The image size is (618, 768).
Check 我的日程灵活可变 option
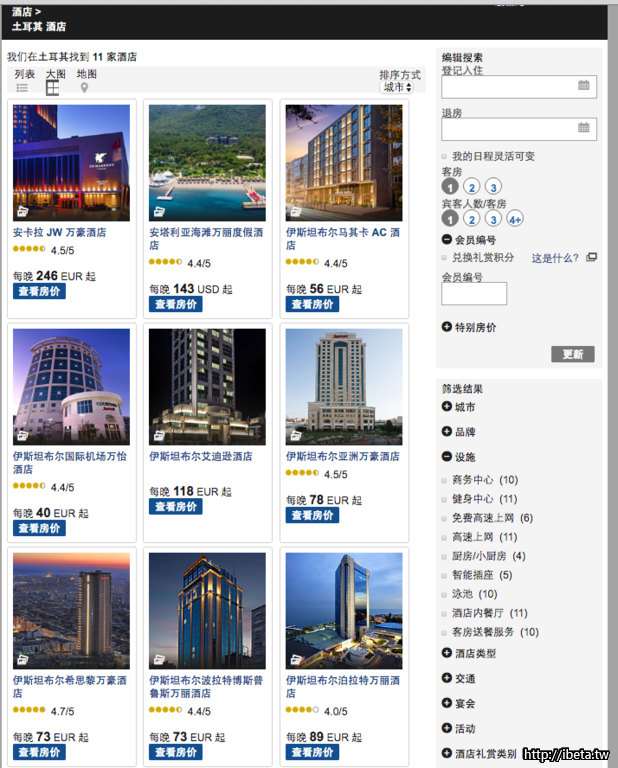click(445, 157)
